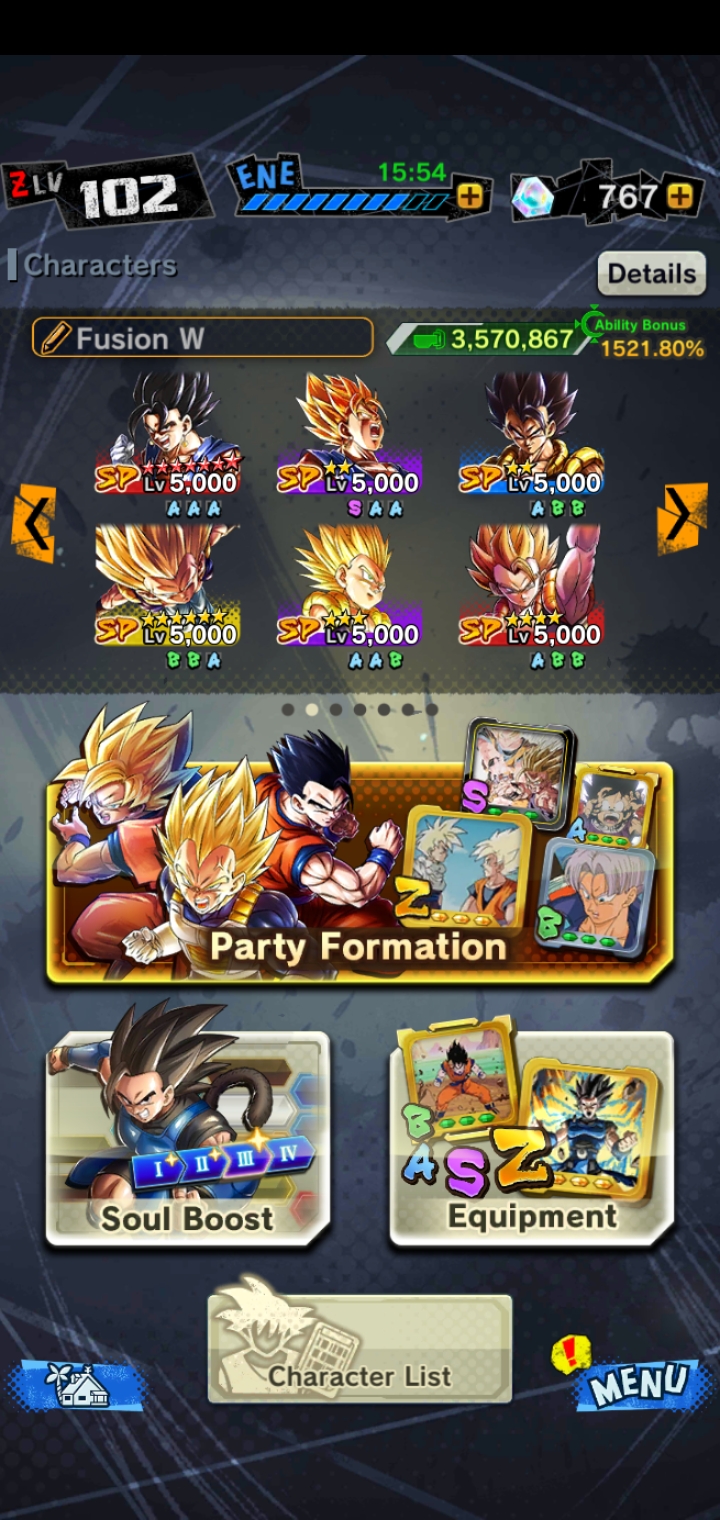Edit the Fusion W party name

click(203, 338)
